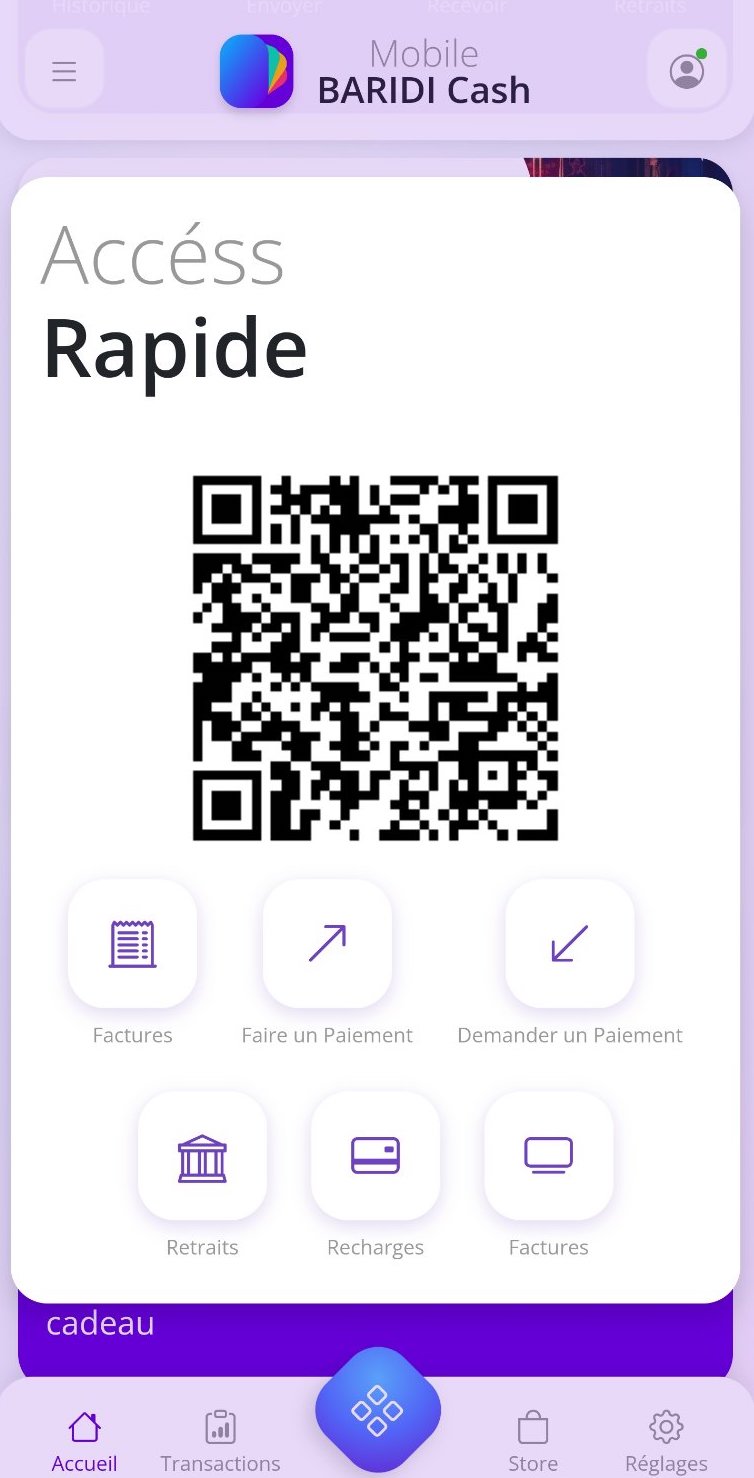Open the user profile icon
Image resolution: width=754 pixels, height=1478 pixels.
click(x=687, y=70)
